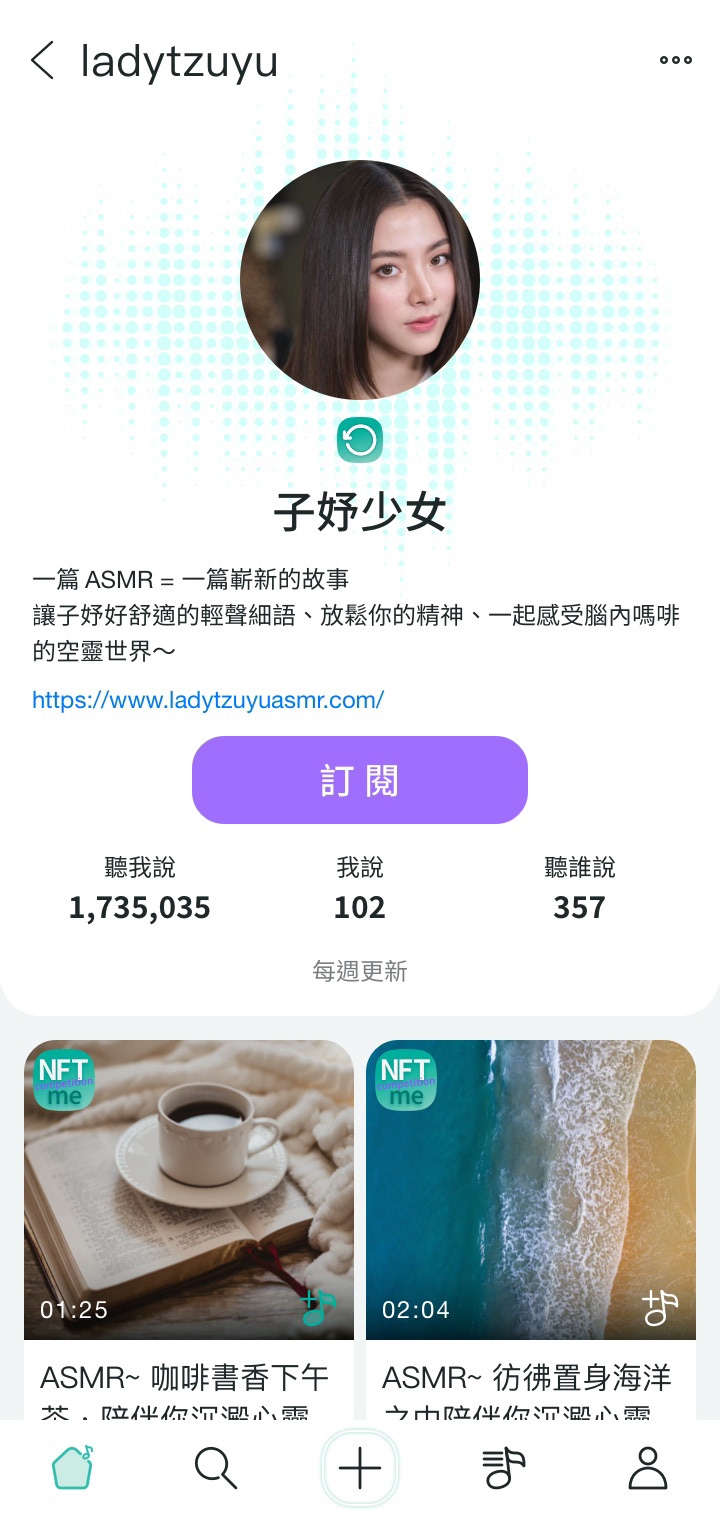Open the ladytzuyuasmr.com website link

(x=208, y=700)
